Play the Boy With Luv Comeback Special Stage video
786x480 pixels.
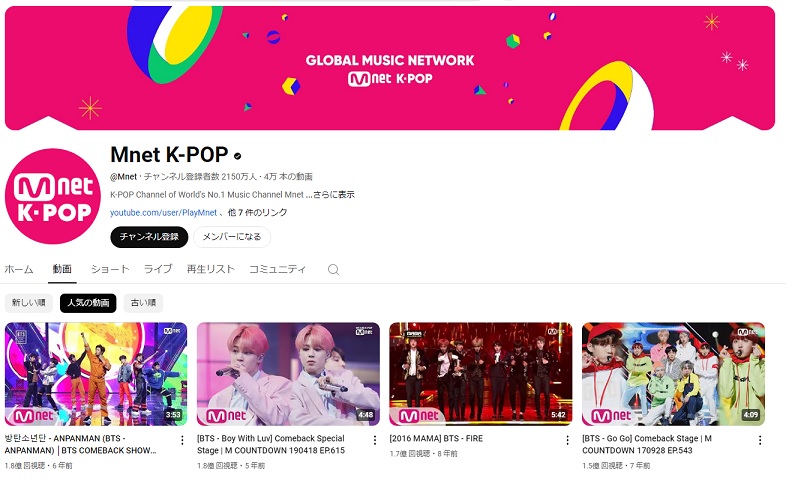[x=288, y=374]
